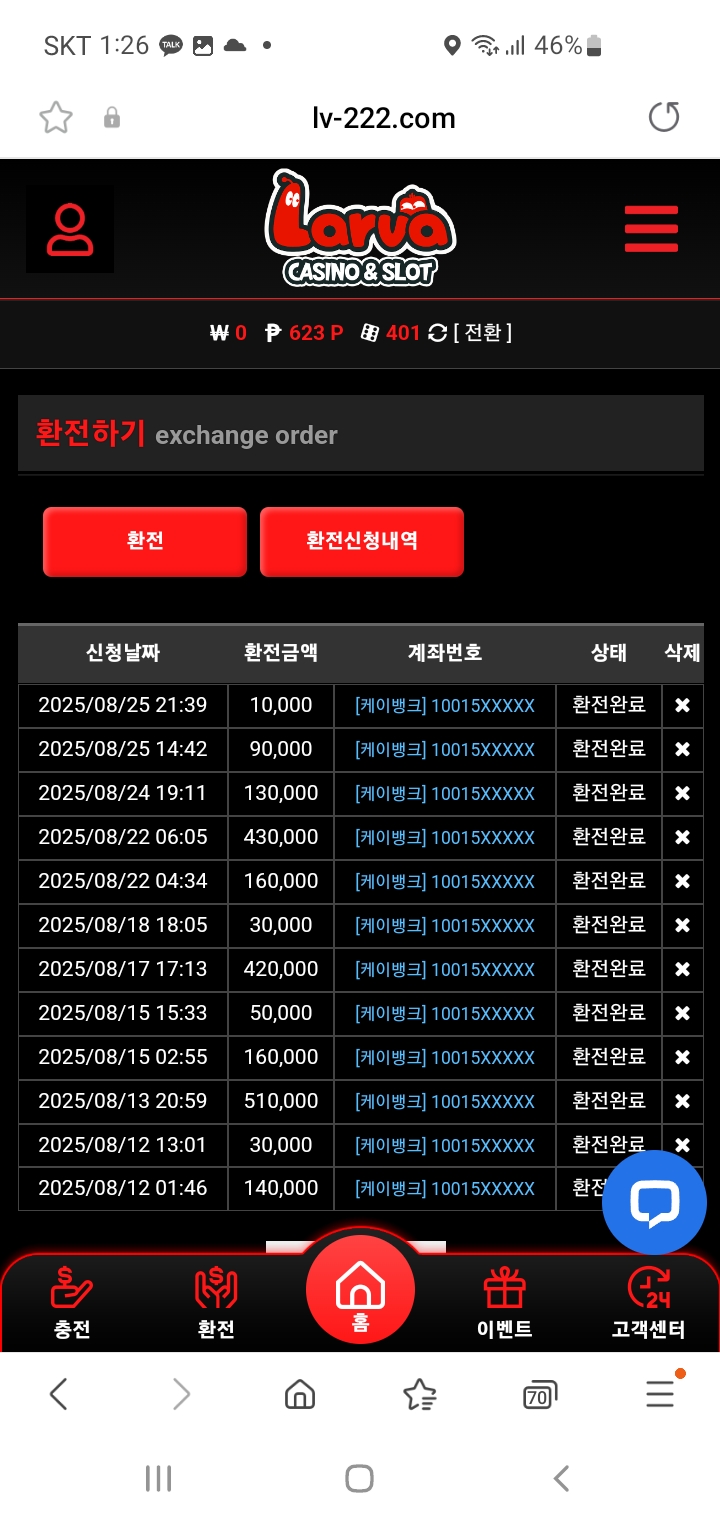720x1520 pixels.
Task: Reload the page in the address bar
Action: tap(664, 118)
